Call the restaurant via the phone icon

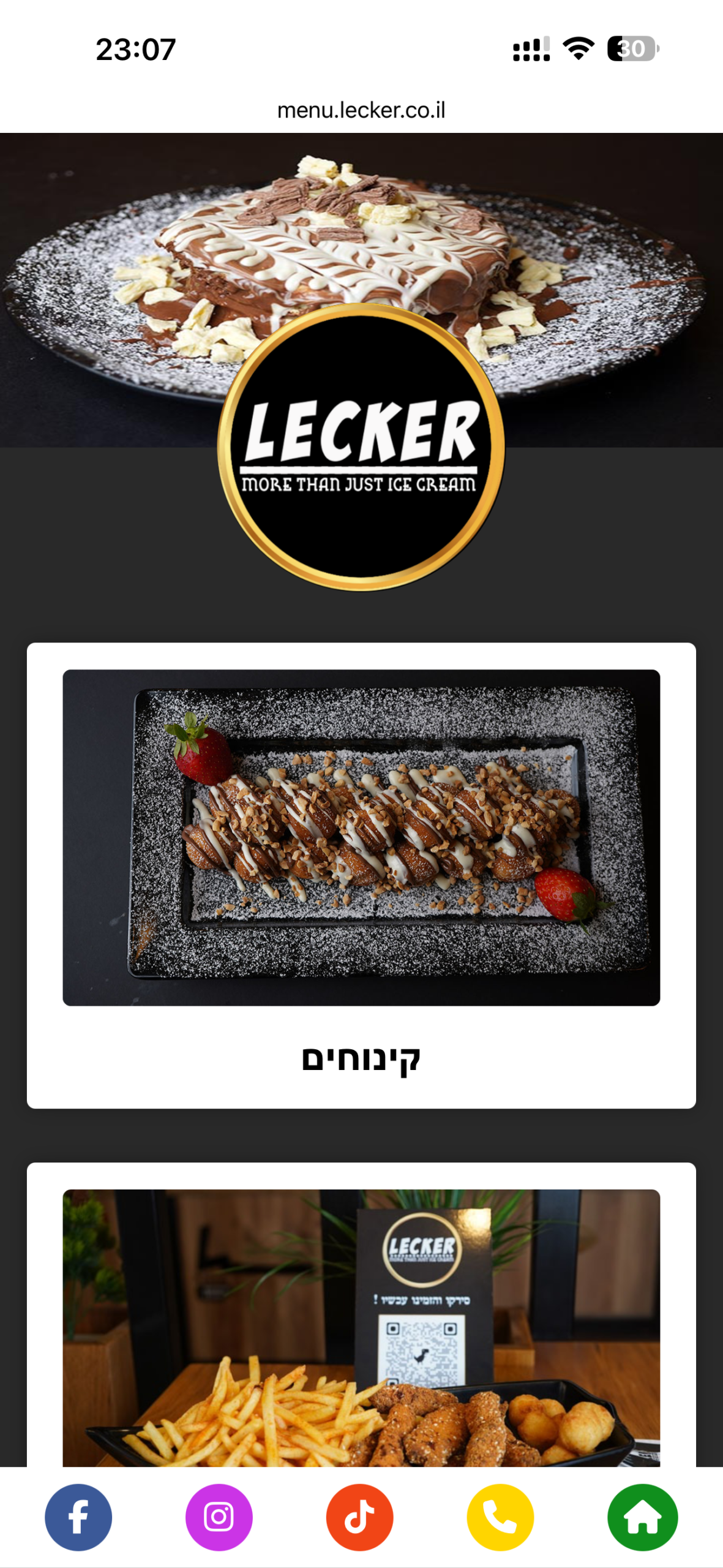(x=500, y=1517)
